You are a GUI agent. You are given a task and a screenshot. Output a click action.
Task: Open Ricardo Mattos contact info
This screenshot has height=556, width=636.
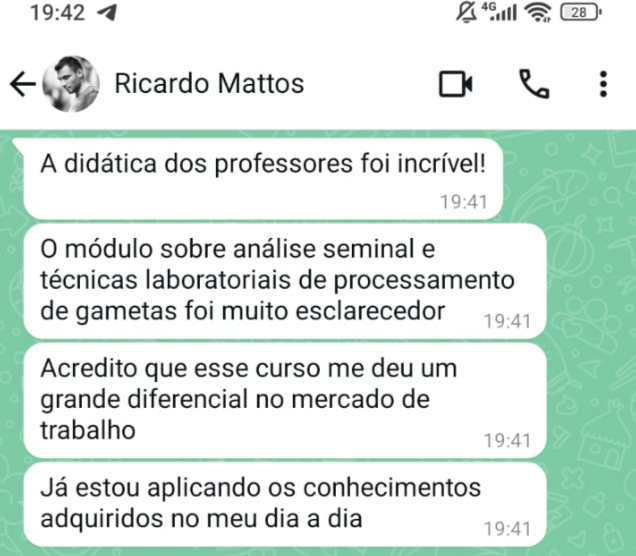tap(209, 84)
